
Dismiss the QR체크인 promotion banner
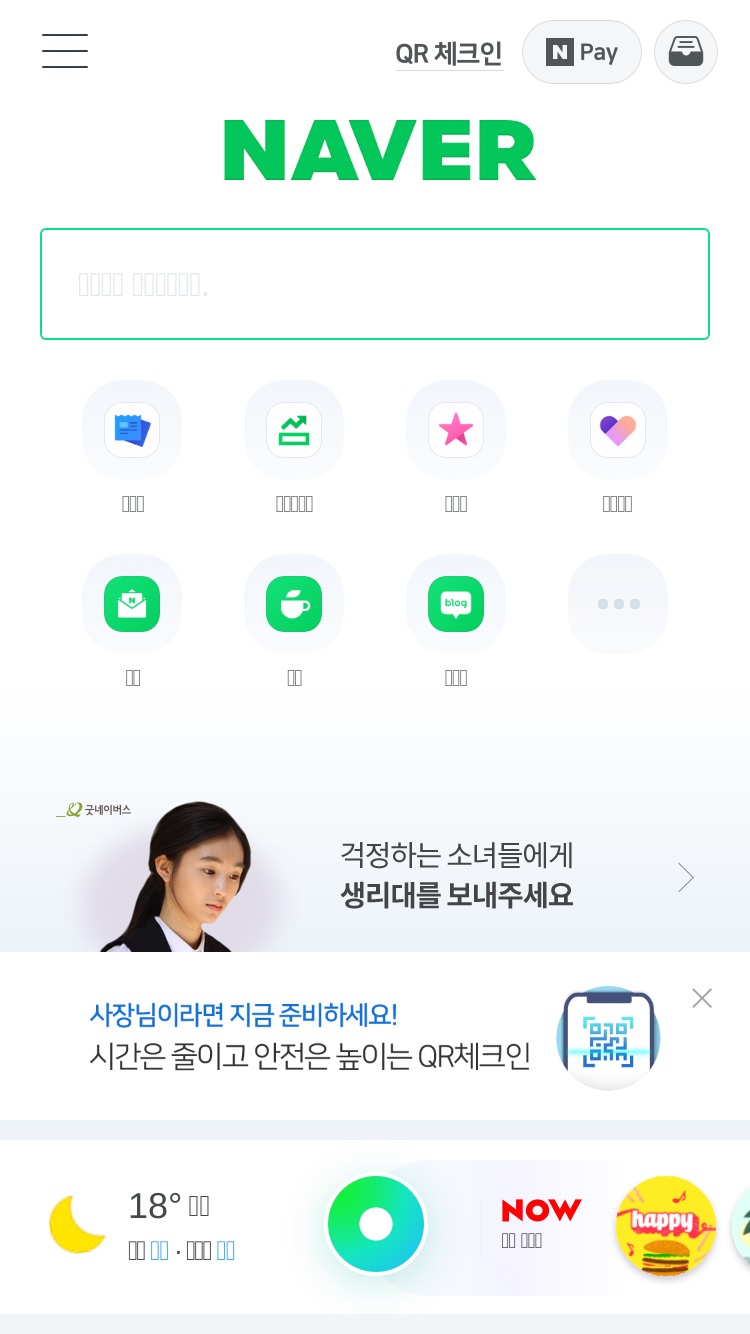(x=702, y=998)
